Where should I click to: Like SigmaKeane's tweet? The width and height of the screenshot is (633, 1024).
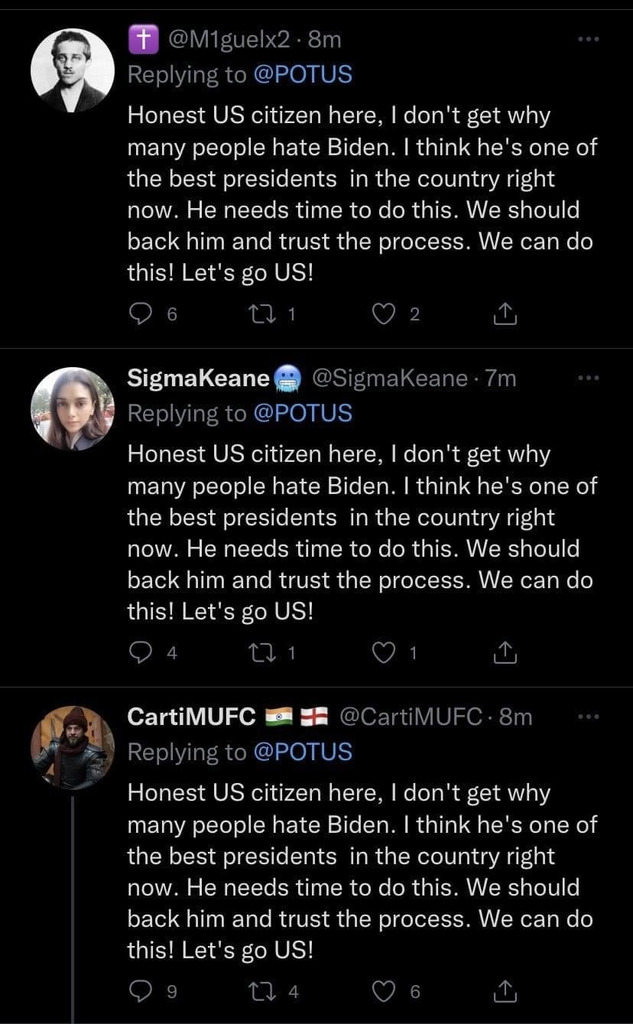point(383,653)
